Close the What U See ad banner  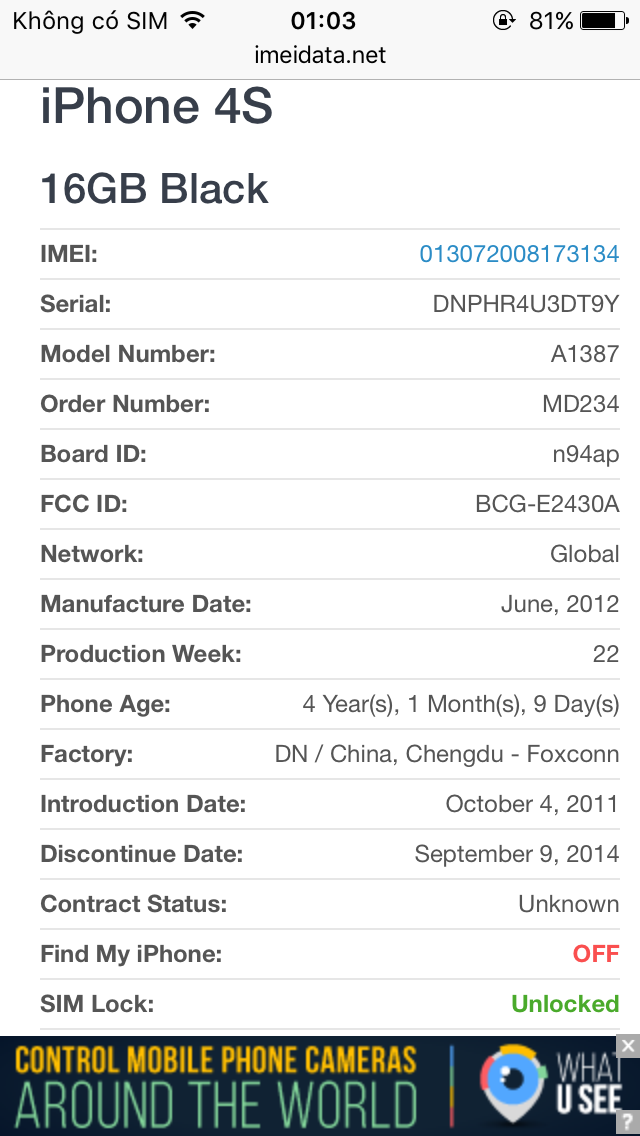click(x=628, y=1045)
